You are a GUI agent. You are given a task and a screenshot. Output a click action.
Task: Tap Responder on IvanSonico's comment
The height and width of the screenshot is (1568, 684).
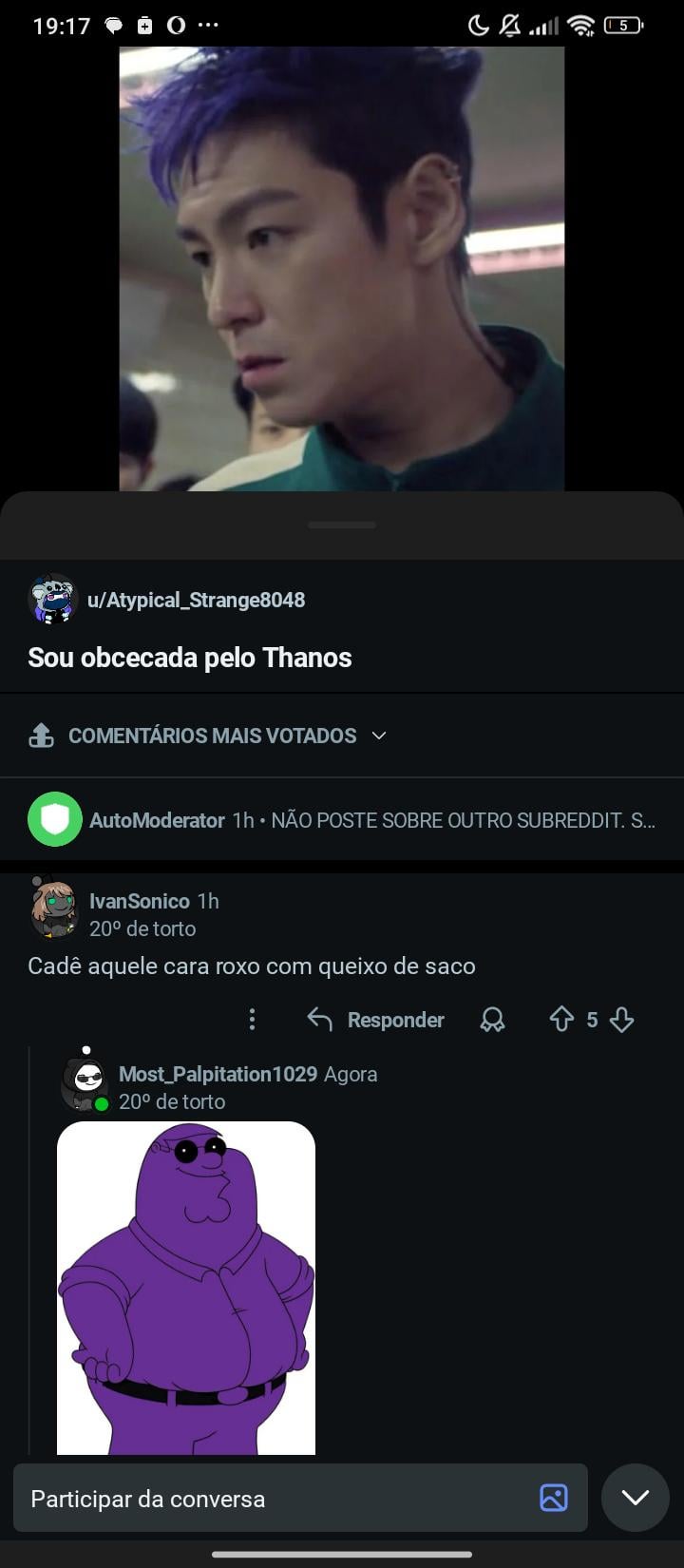point(376,1020)
